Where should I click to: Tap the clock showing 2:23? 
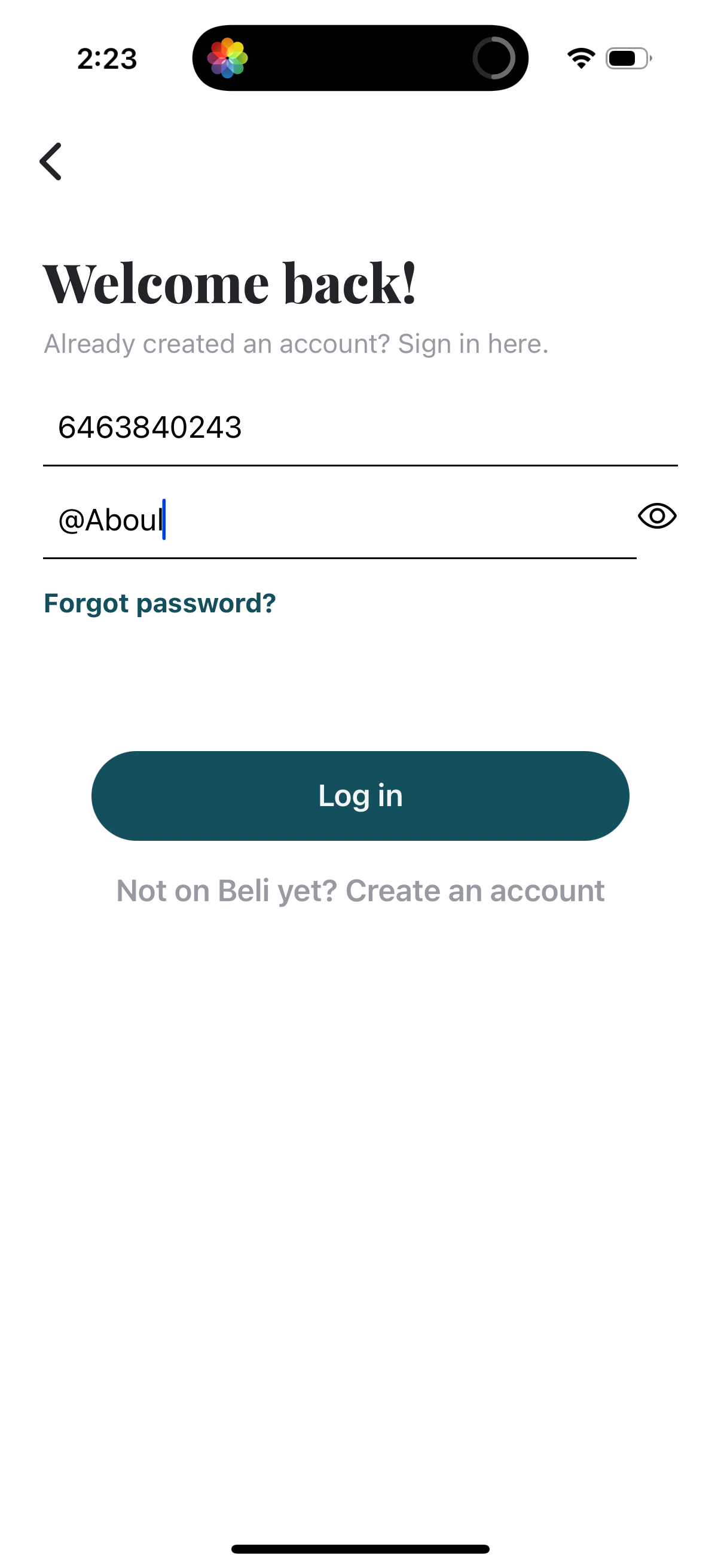coord(106,59)
